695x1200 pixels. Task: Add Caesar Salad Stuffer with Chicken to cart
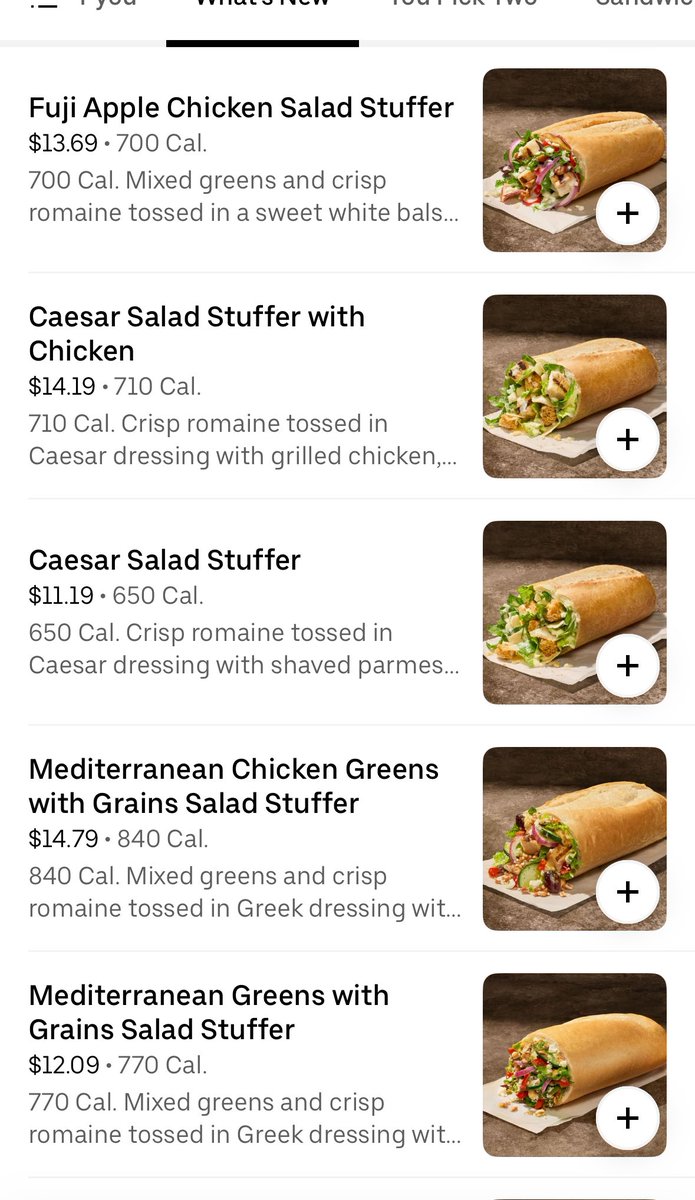pyautogui.click(x=627, y=439)
